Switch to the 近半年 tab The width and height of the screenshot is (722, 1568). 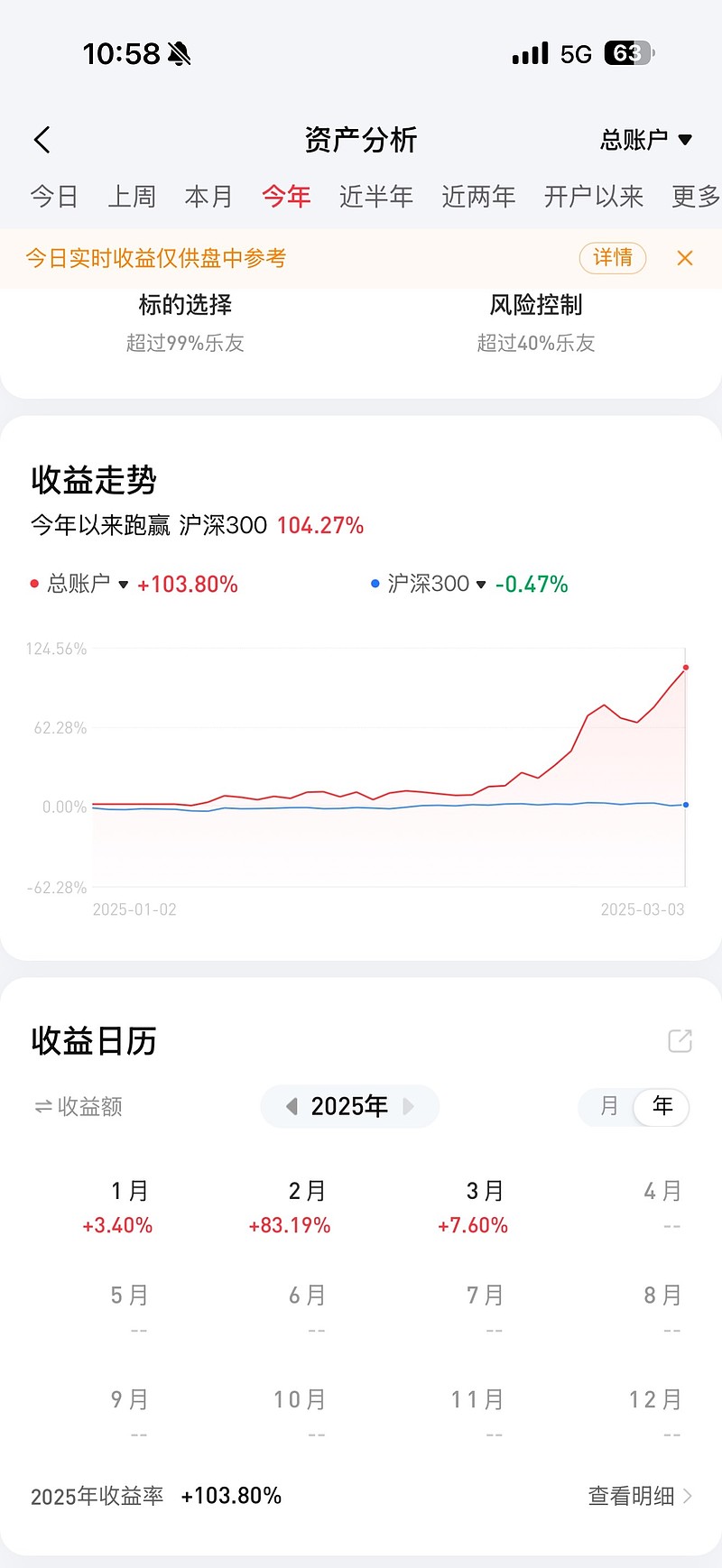point(375,197)
